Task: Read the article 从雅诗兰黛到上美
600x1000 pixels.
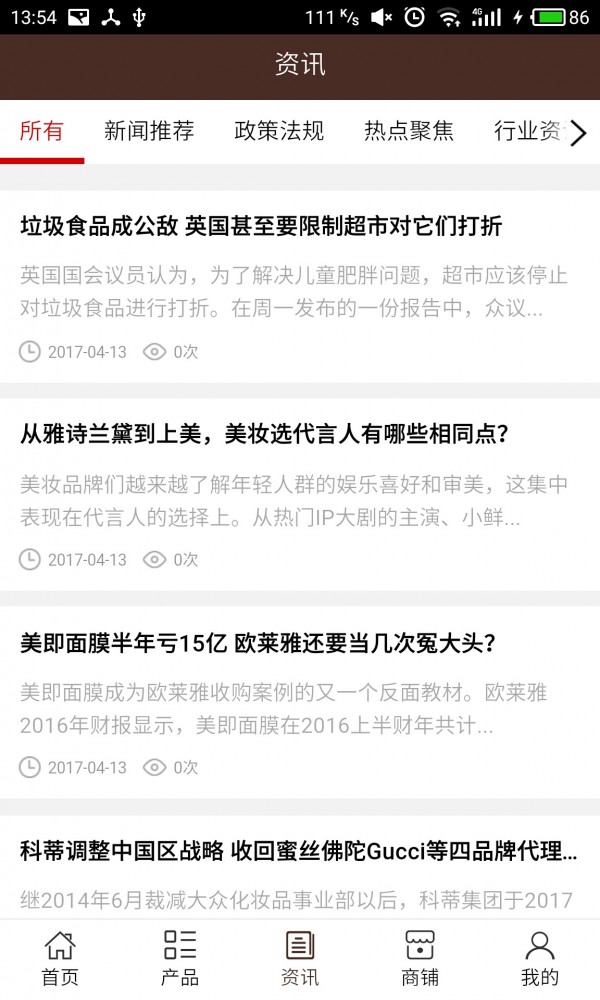Action: point(265,434)
